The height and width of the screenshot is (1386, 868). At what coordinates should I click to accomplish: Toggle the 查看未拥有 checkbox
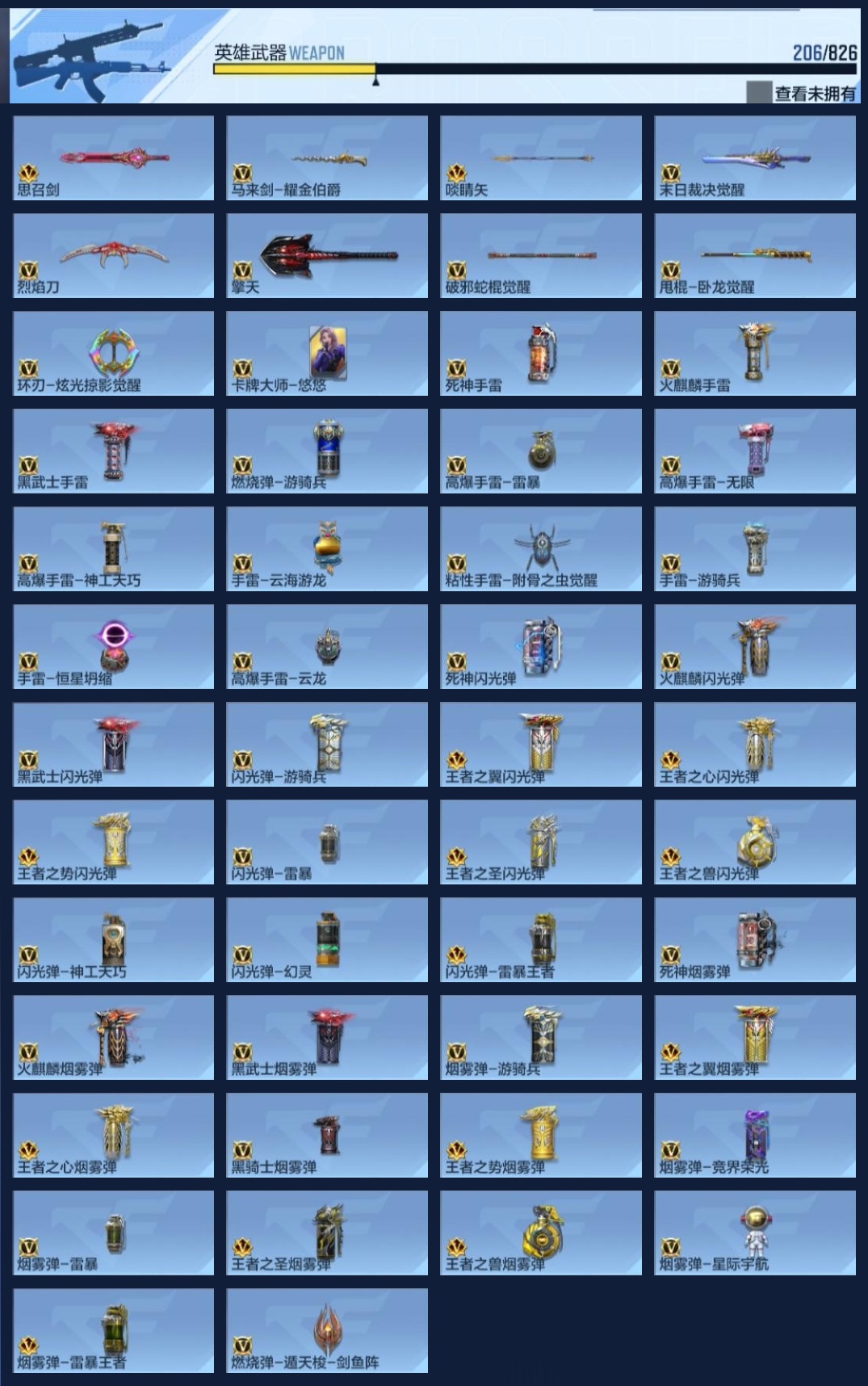coord(758,92)
